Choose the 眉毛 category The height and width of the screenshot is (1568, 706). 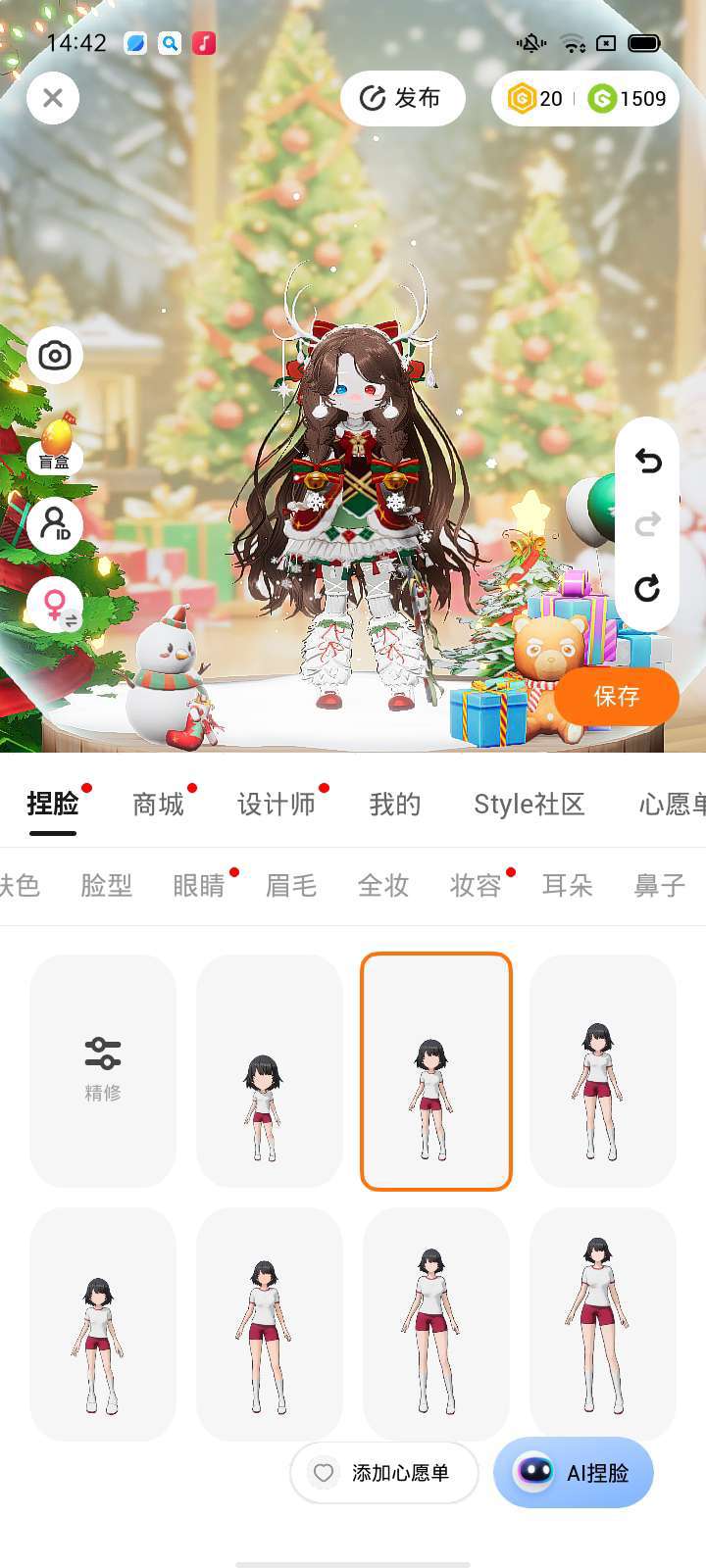tap(290, 886)
